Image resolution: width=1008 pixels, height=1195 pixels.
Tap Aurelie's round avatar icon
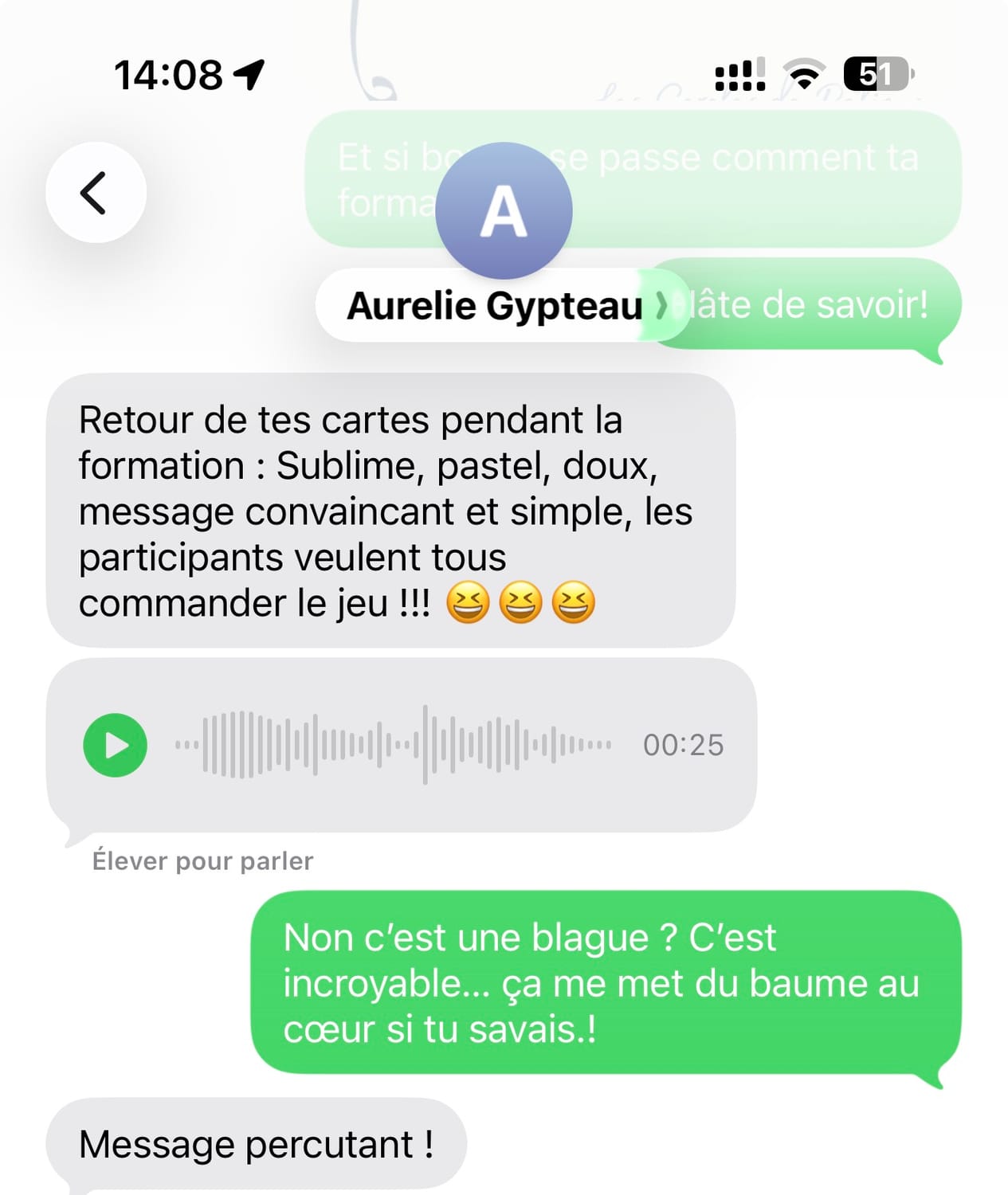[x=504, y=210]
